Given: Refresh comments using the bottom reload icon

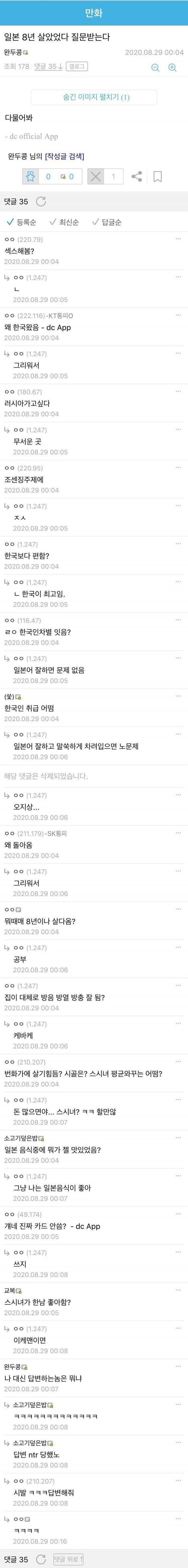Looking at the screenshot, I should point(41,1559).
